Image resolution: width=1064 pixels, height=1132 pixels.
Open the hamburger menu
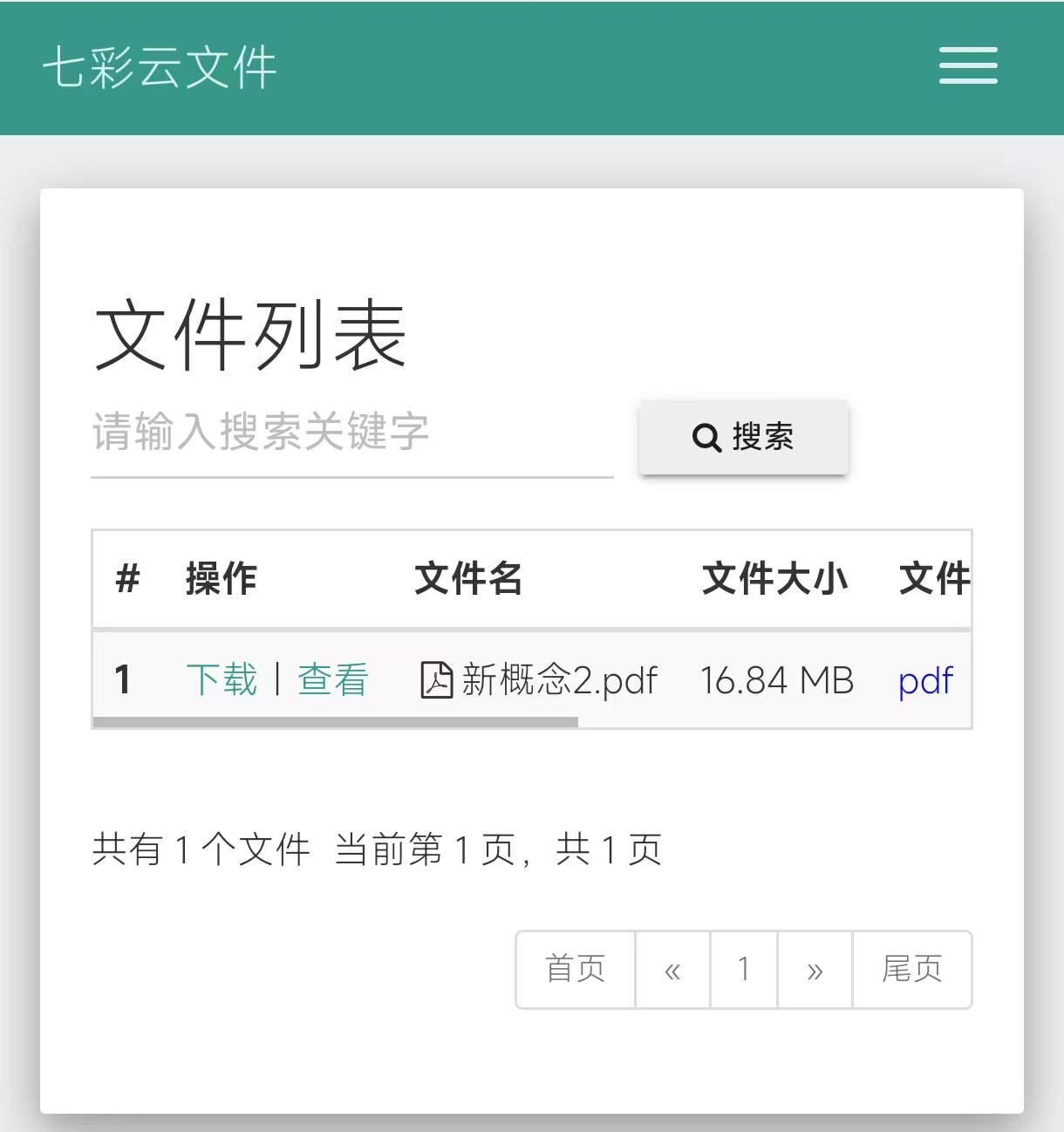[968, 66]
